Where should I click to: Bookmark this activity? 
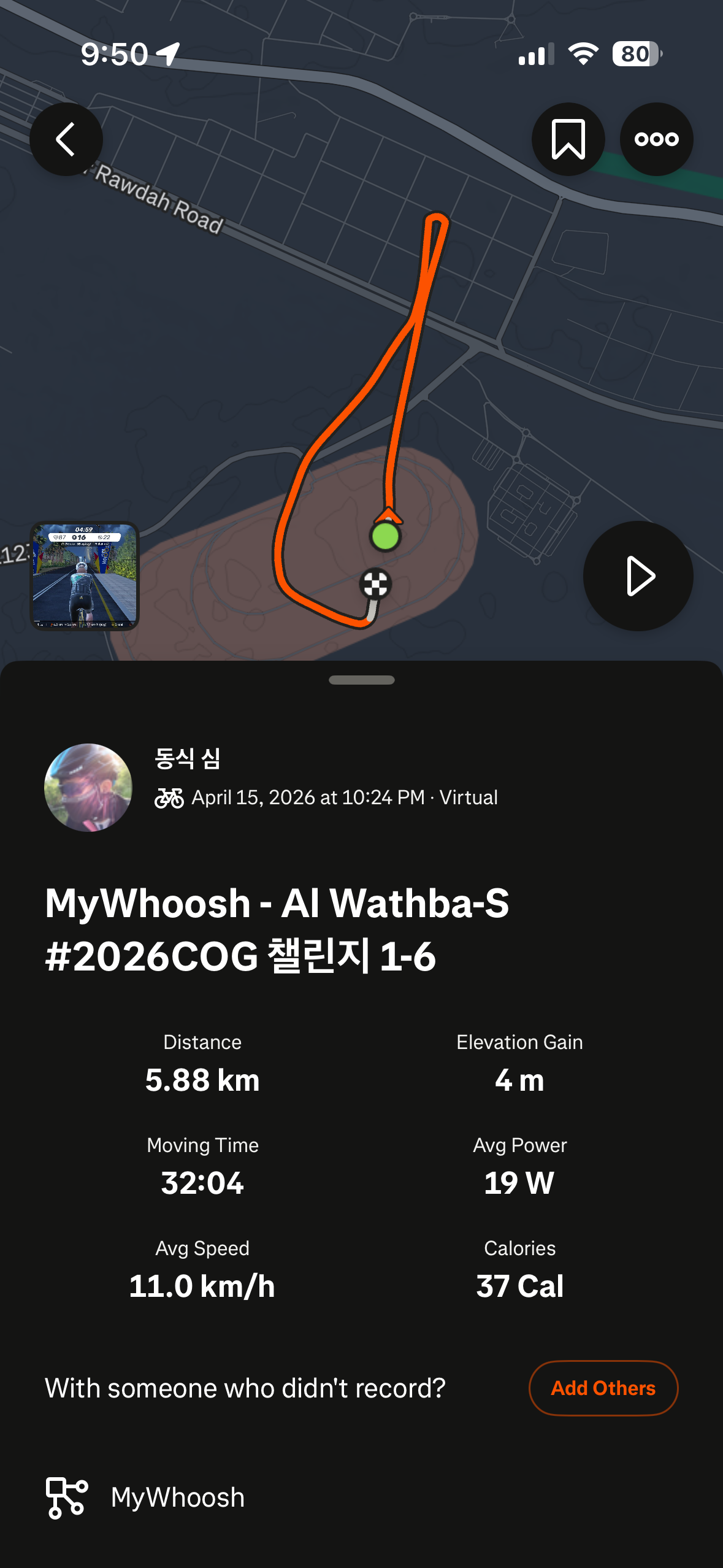click(568, 139)
